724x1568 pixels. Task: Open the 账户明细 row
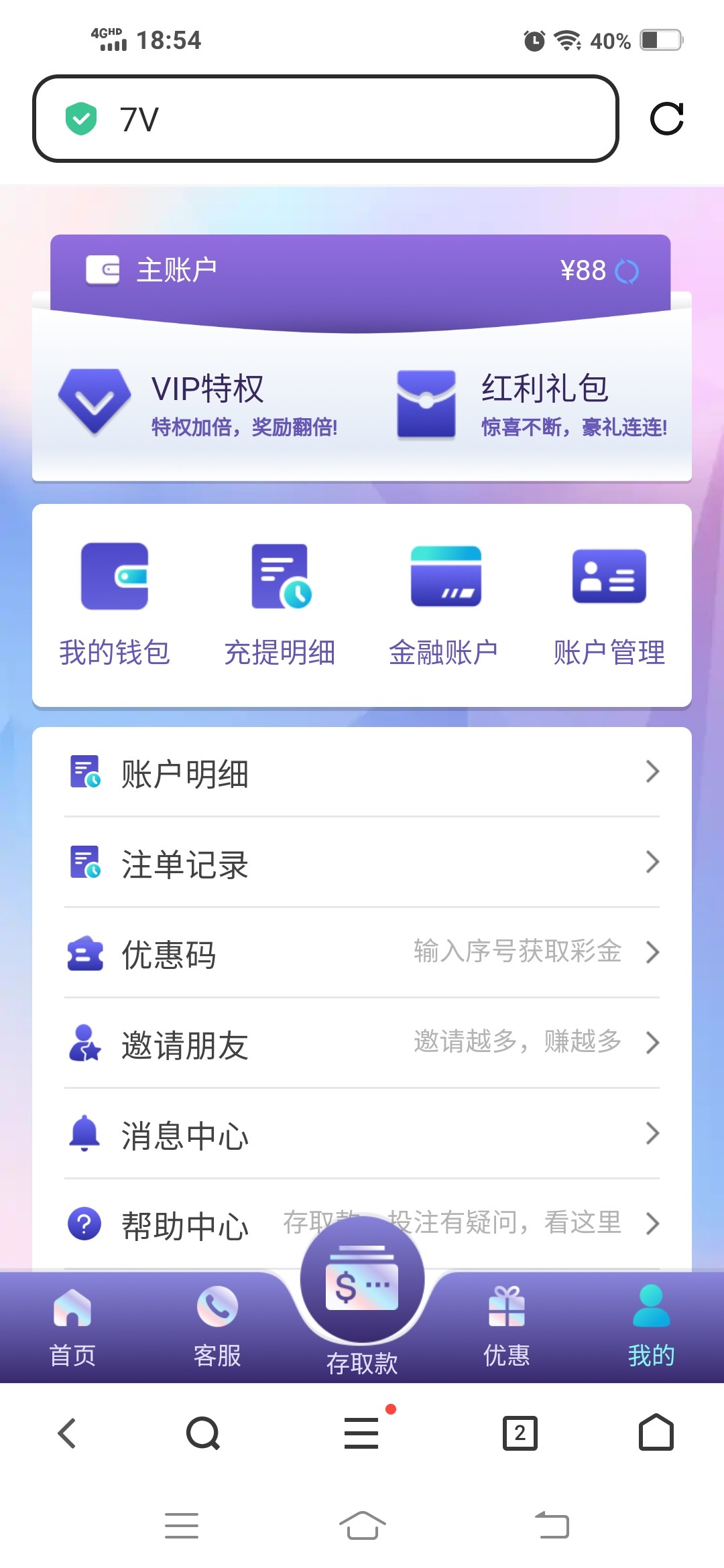tap(362, 772)
